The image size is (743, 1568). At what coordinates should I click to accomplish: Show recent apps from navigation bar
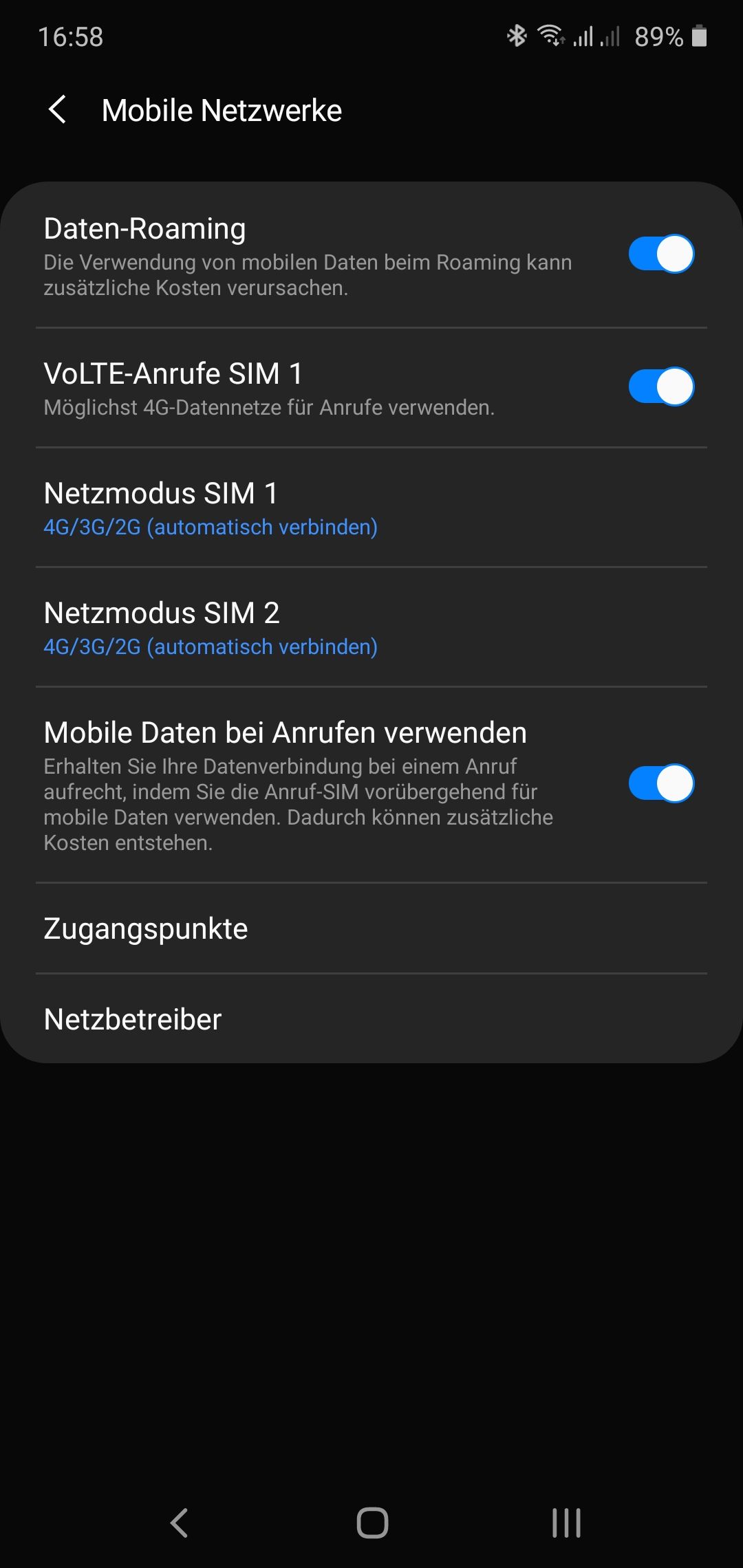pyautogui.click(x=566, y=1523)
